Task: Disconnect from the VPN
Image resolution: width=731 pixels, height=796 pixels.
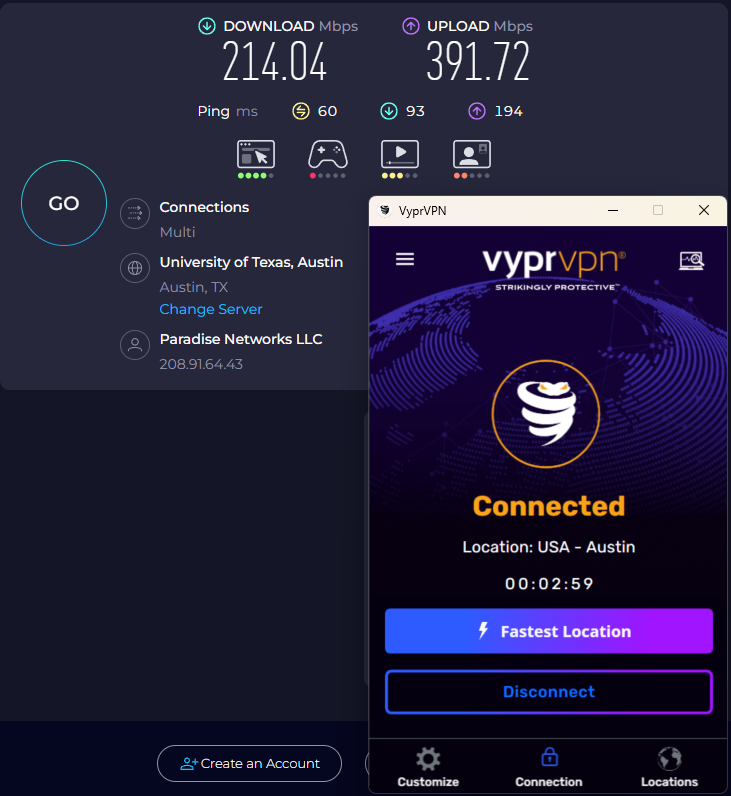Action: coord(548,691)
